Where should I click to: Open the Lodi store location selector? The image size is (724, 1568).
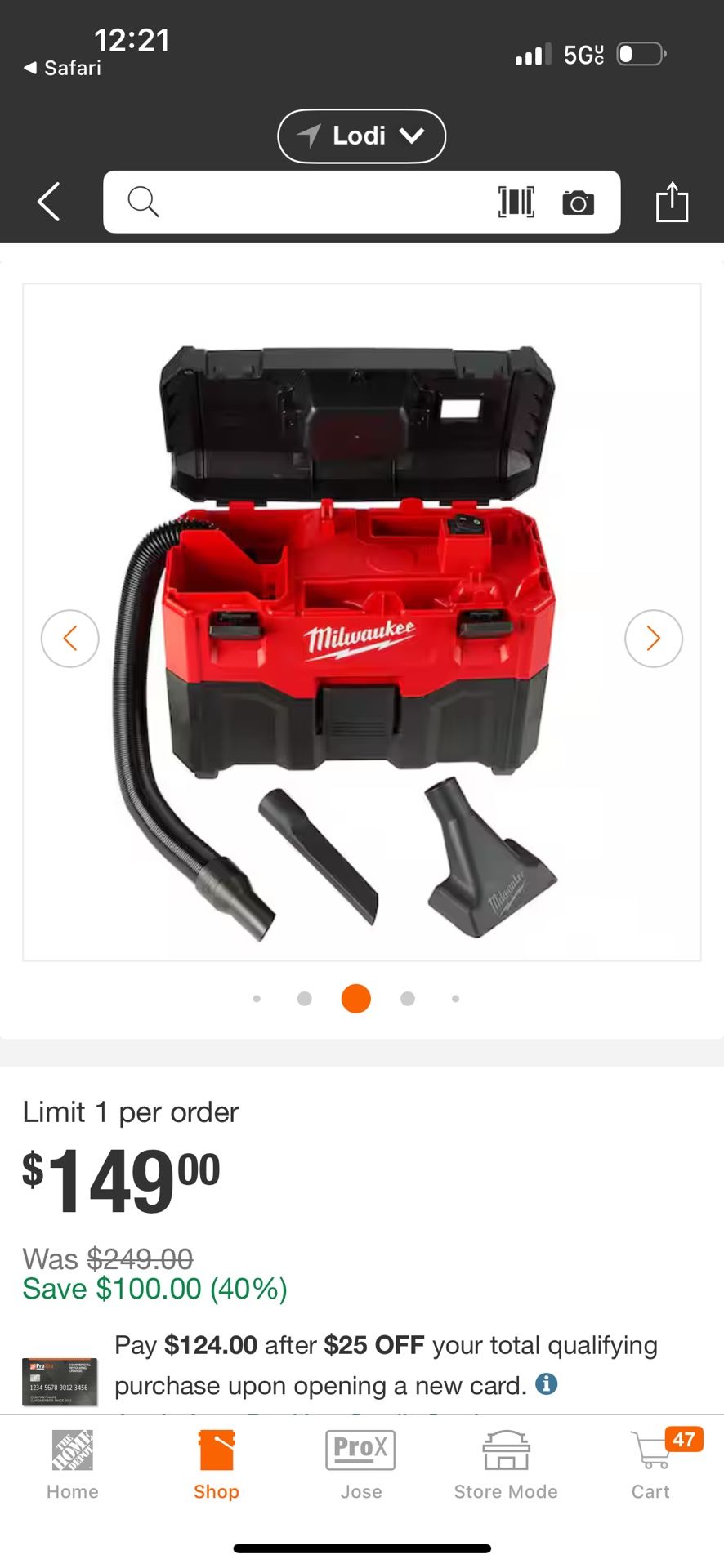pos(361,136)
